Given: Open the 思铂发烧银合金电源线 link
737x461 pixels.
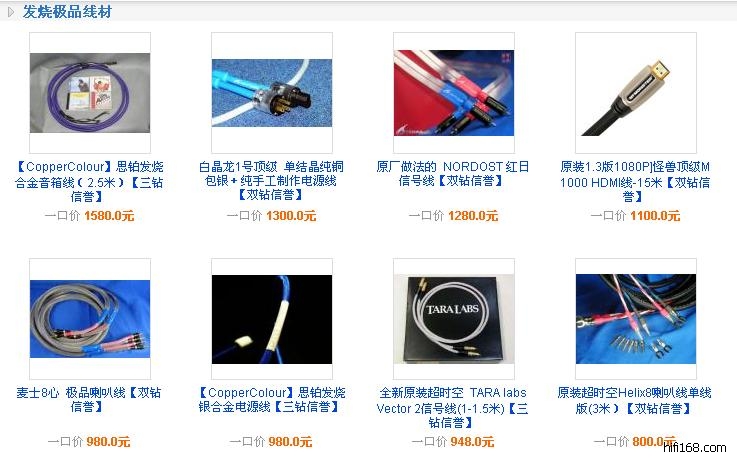Looking at the screenshot, I should [271, 400].
